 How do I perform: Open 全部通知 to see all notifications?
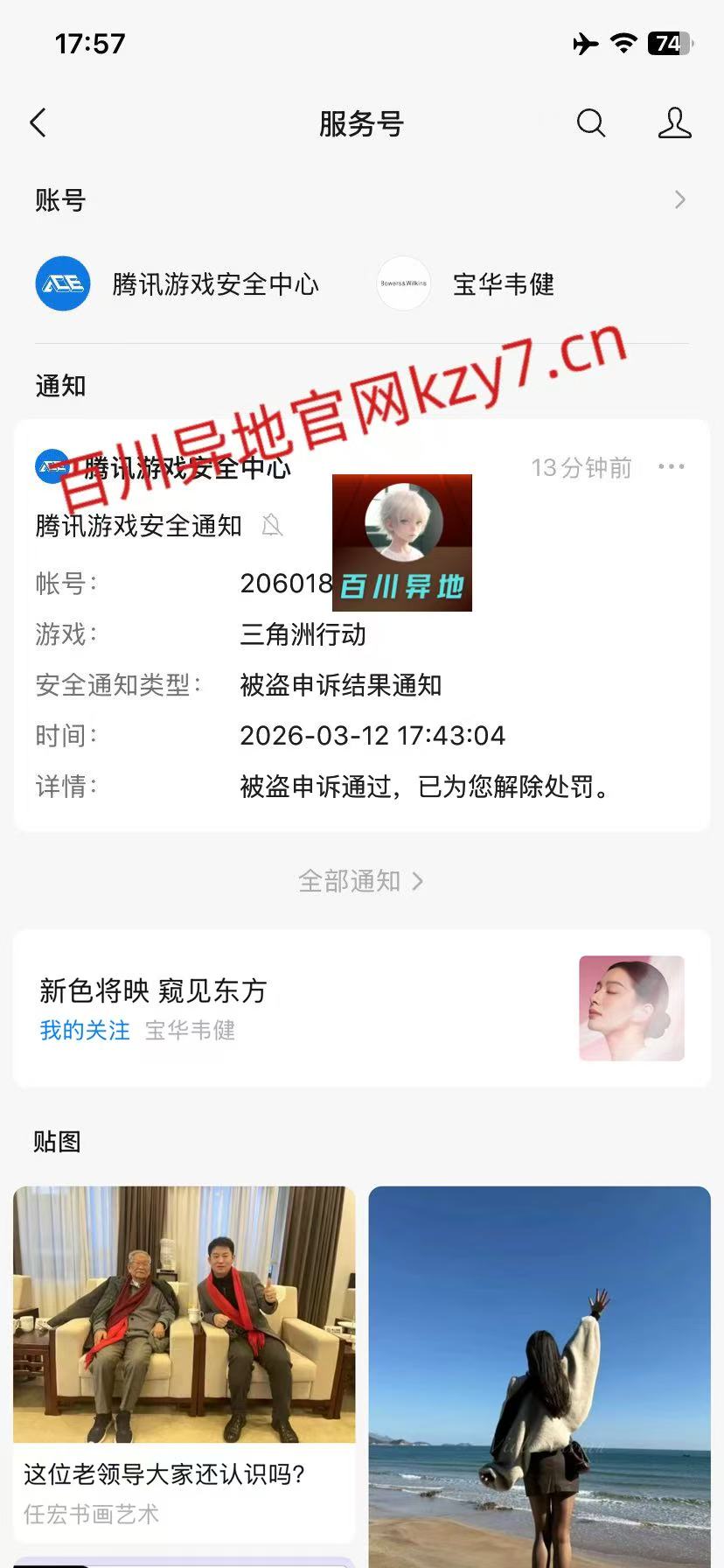point(360,881)
